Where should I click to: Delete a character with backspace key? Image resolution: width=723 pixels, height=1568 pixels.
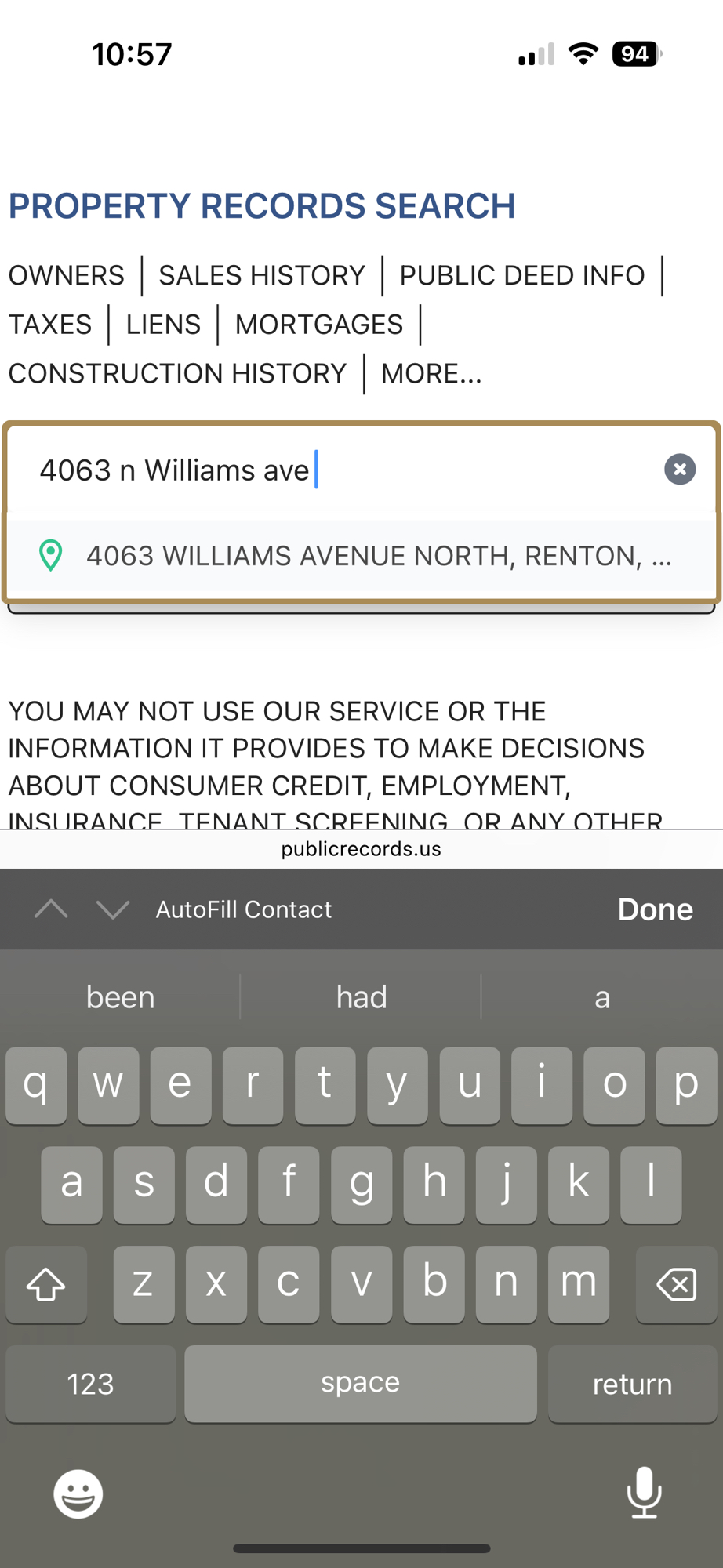point(676,1284)
